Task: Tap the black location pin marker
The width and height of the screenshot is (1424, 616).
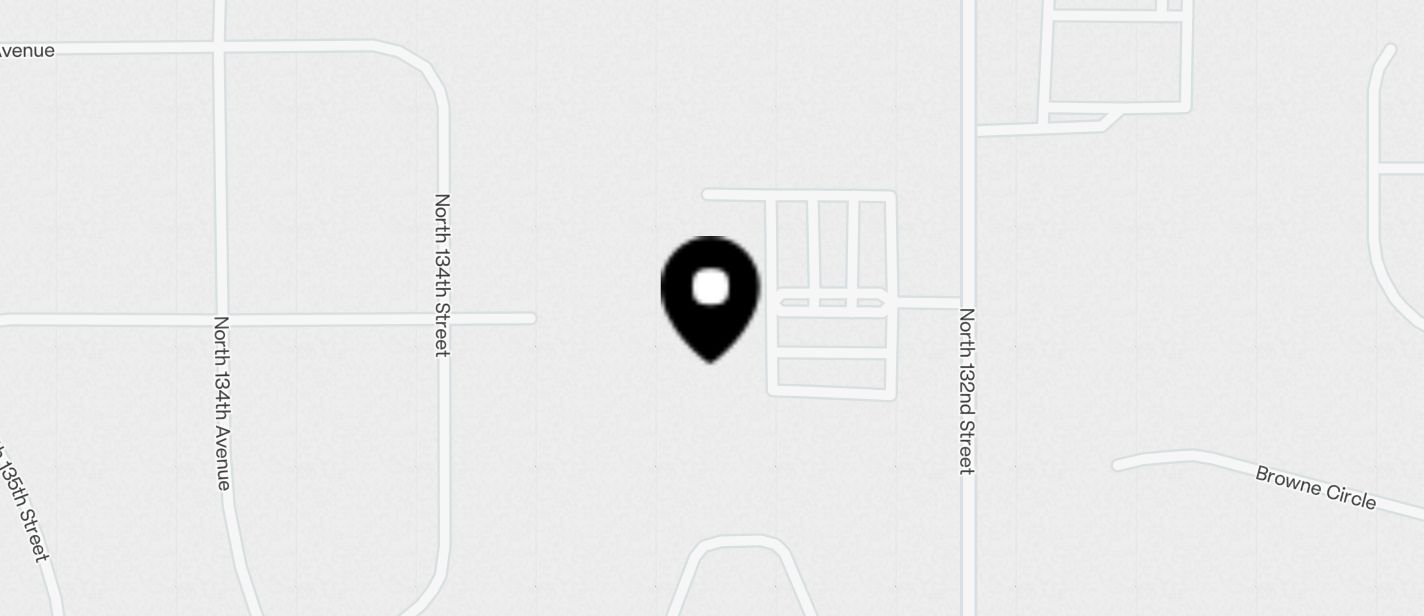Action: (x=710, y=295)
